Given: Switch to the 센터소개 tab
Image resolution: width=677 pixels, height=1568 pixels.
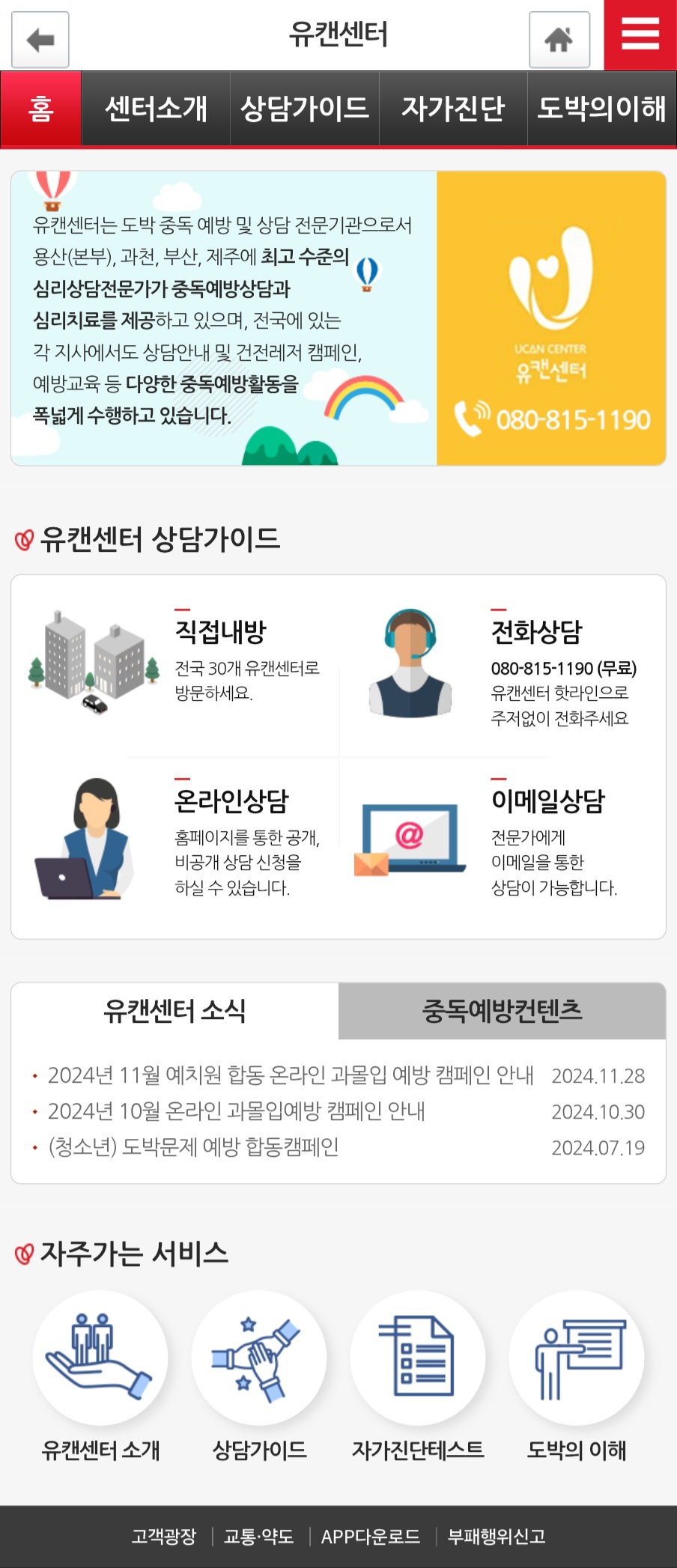Looking at the screenshot, I should [156, 109].
